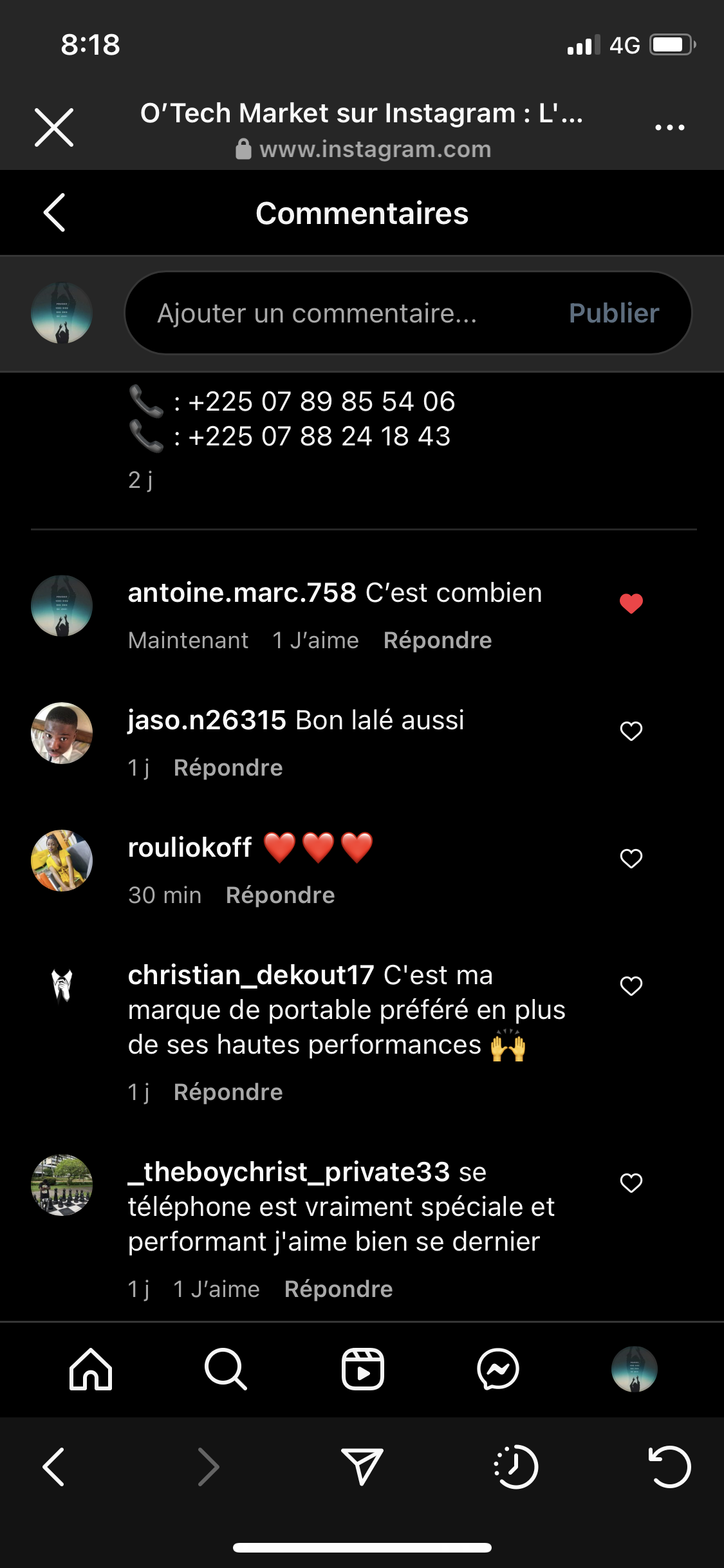Like jaso.n26315's comment

(x=631, y=731)
